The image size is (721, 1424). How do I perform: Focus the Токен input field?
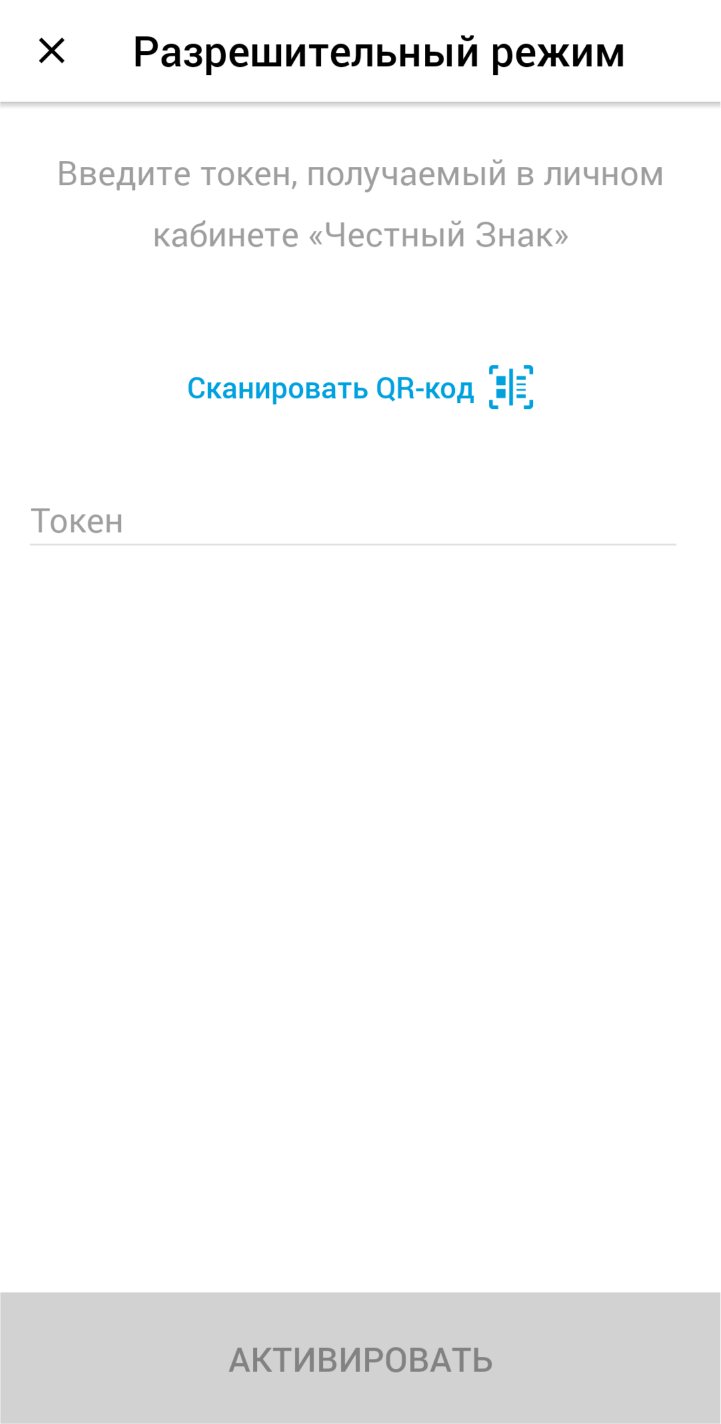(352, 521)
